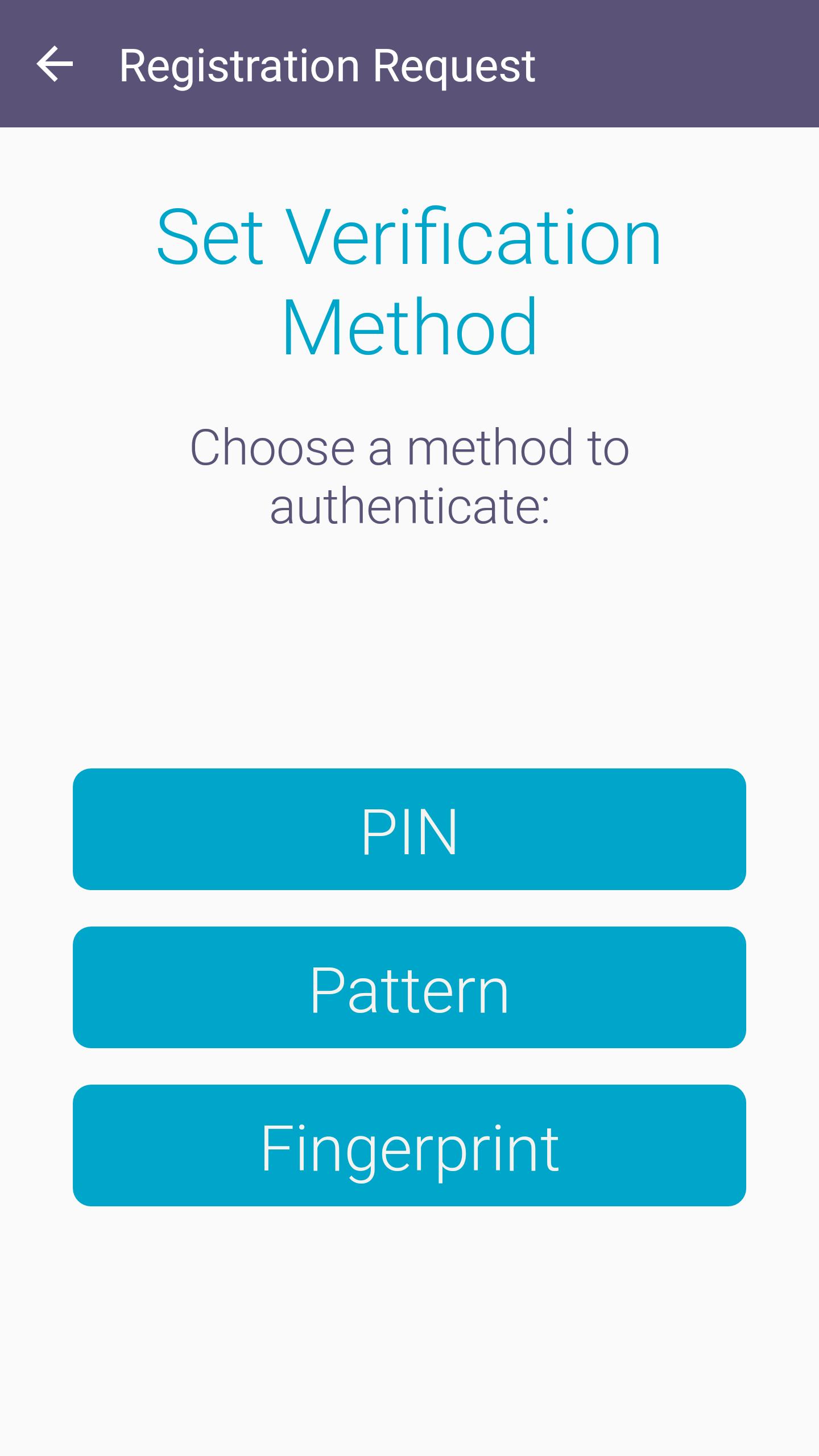819x1456 pixels.
Task: Pick Fingerprint authentication
Action: 409,1145
